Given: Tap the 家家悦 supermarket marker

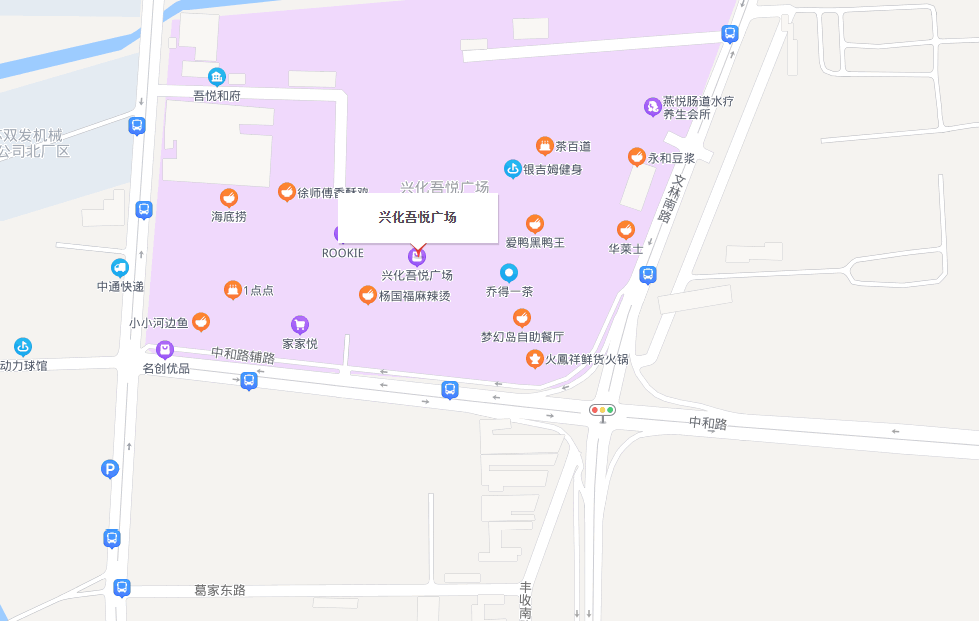Looking at the screenshot, I should point(299,324).
